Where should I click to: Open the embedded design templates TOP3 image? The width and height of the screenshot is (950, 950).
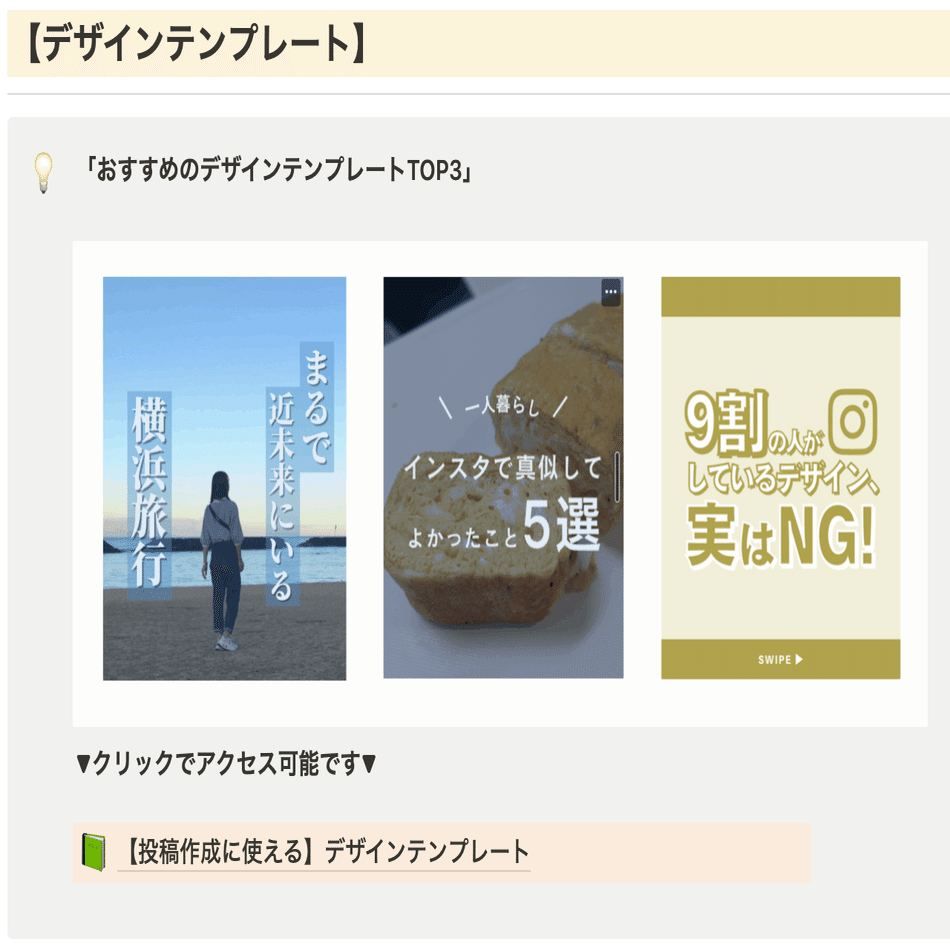point(500,483)
